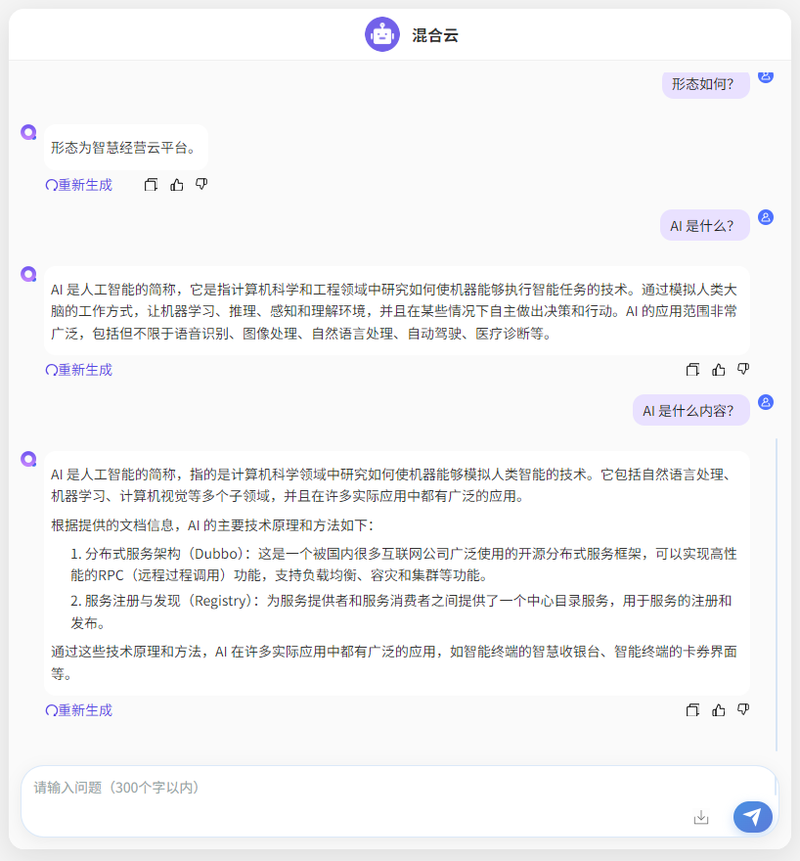This screenshot has height=861, width=800.
Task: Thumbs down the answer to AI 是什么?
Action: [743, 370]
